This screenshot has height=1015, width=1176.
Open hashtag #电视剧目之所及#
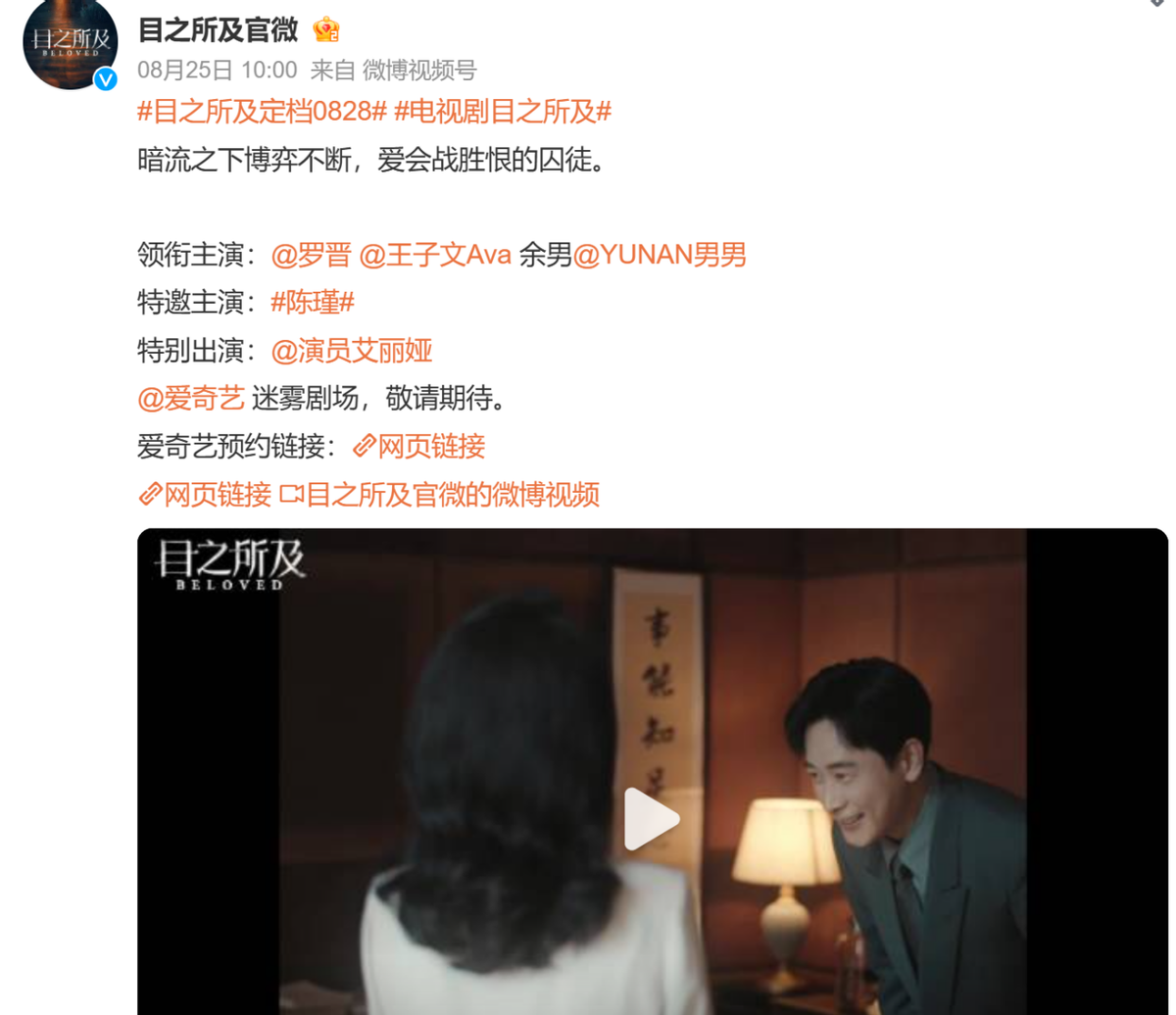click(503, 112)
